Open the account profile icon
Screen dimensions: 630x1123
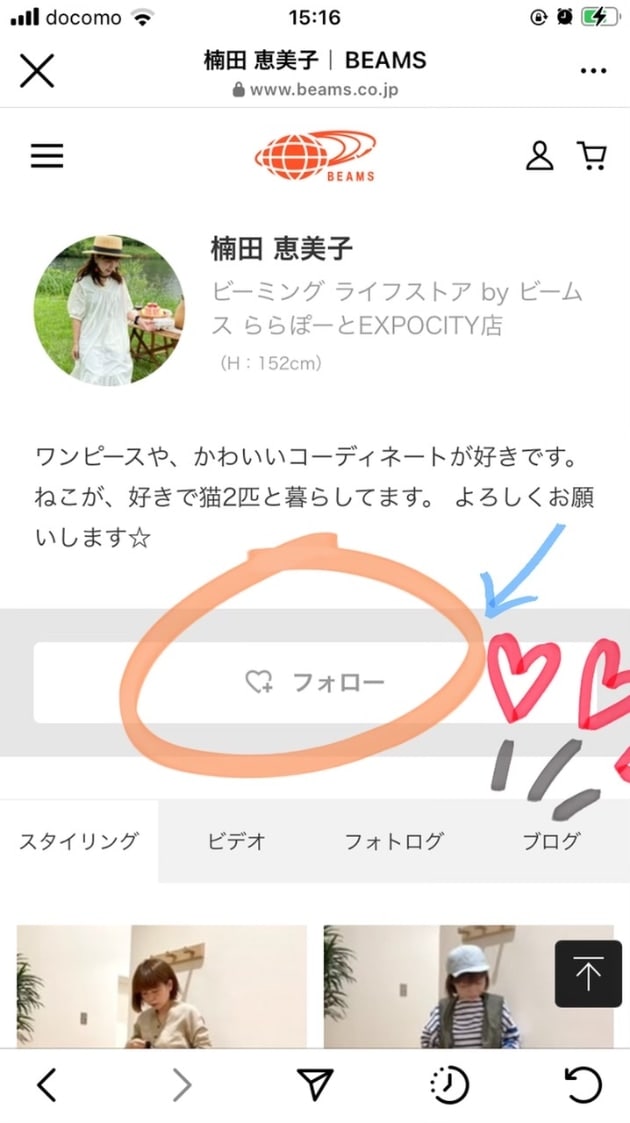540,156
